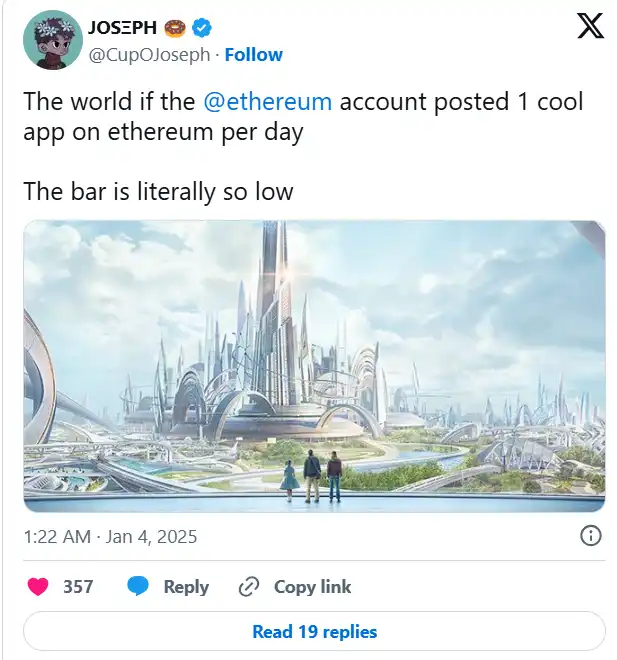
Task: Open the @ethereum mention link
Action: coord(268,102)
